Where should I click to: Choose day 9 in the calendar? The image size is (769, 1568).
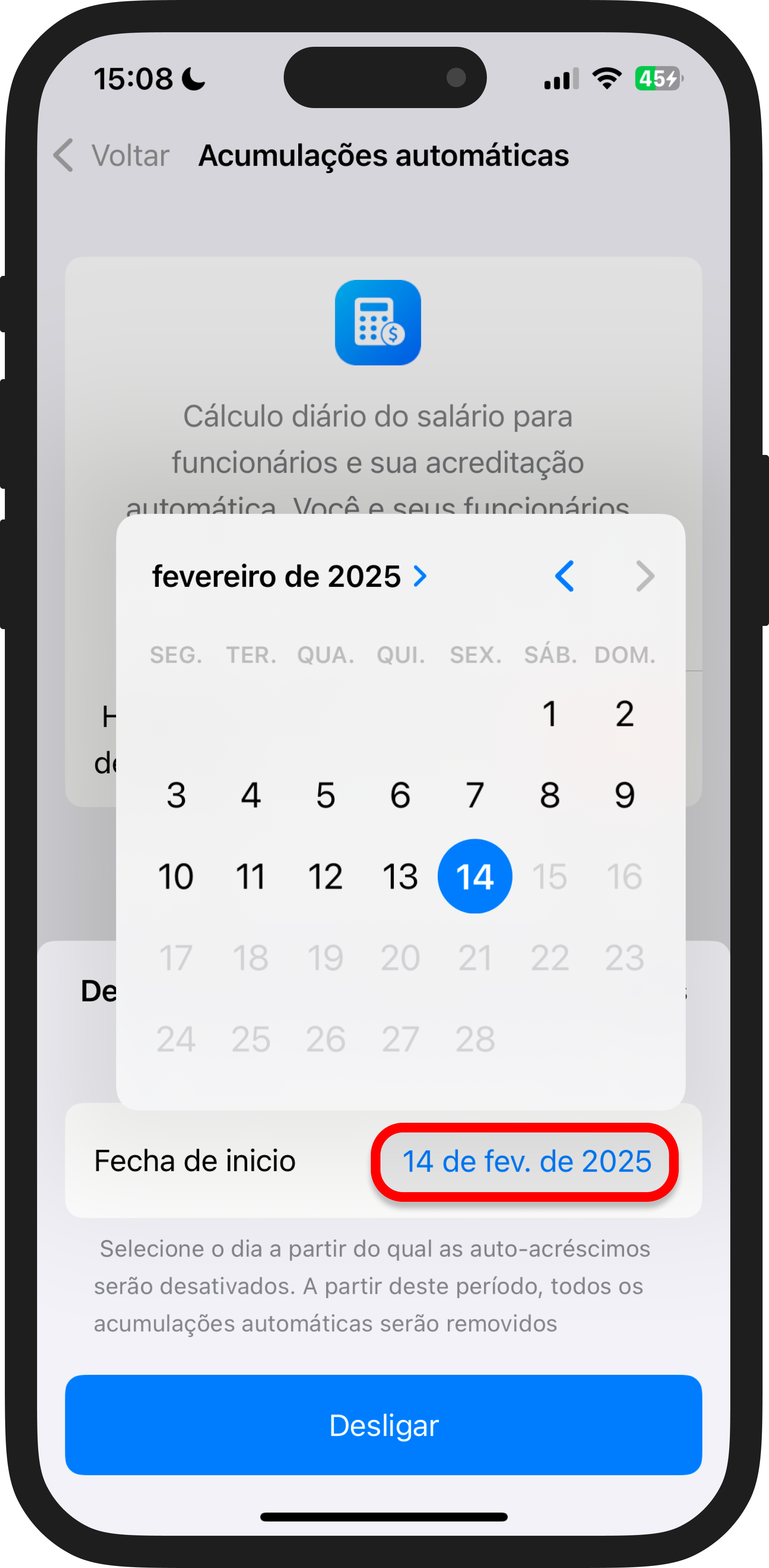coord(625,796)
